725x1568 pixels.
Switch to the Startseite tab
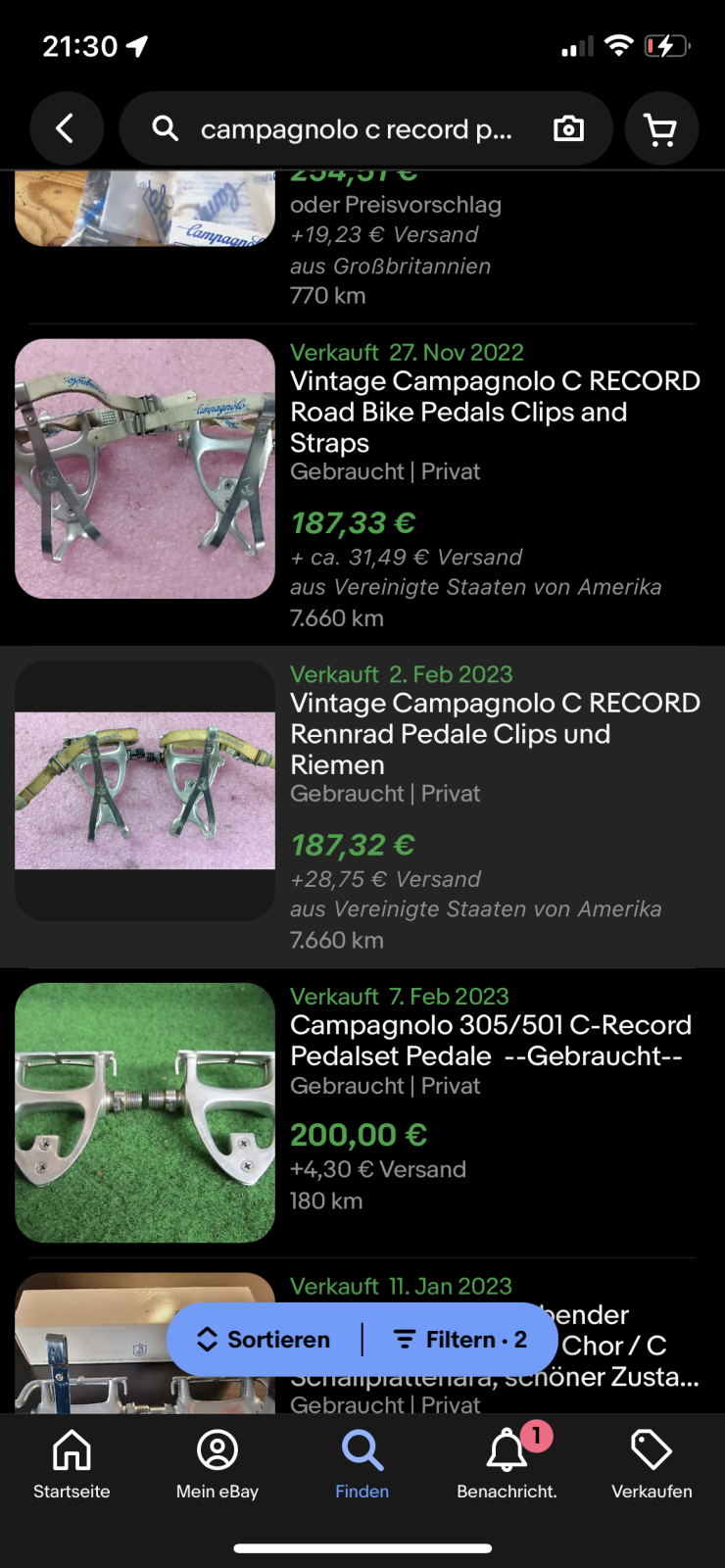(x=72, y=1464)
